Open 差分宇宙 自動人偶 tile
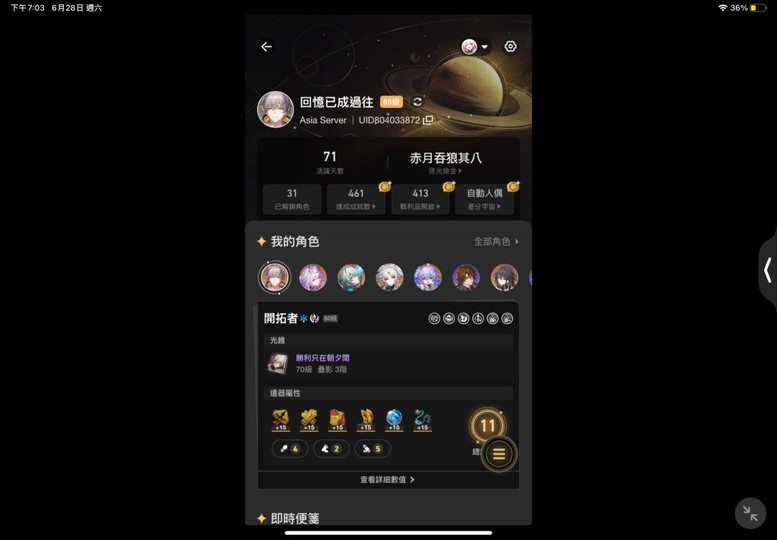The height and width of the screenshot is (540, 777). 485,199
